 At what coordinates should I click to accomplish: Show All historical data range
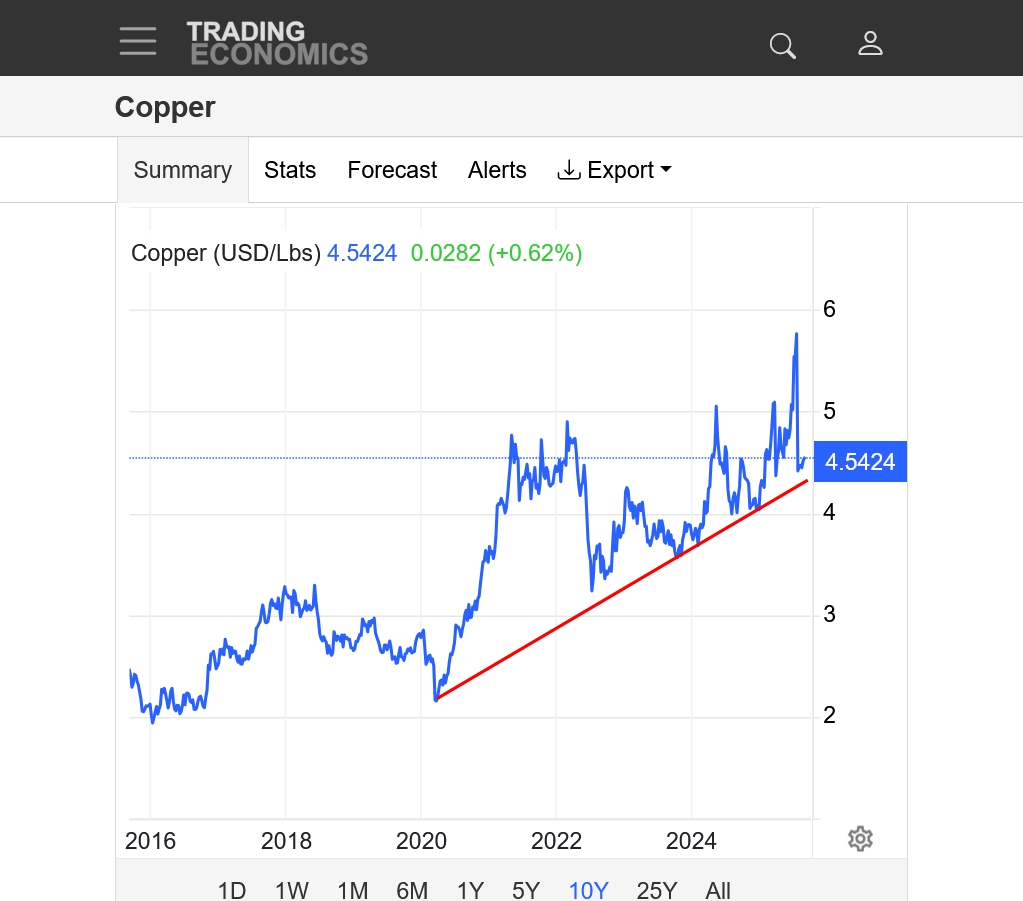point(718,889)
